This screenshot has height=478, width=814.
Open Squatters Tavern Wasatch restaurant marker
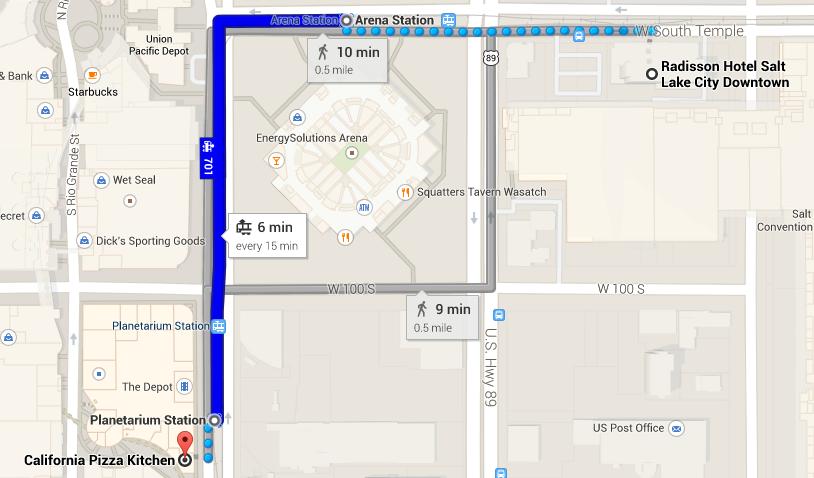[x=405, y=192]
